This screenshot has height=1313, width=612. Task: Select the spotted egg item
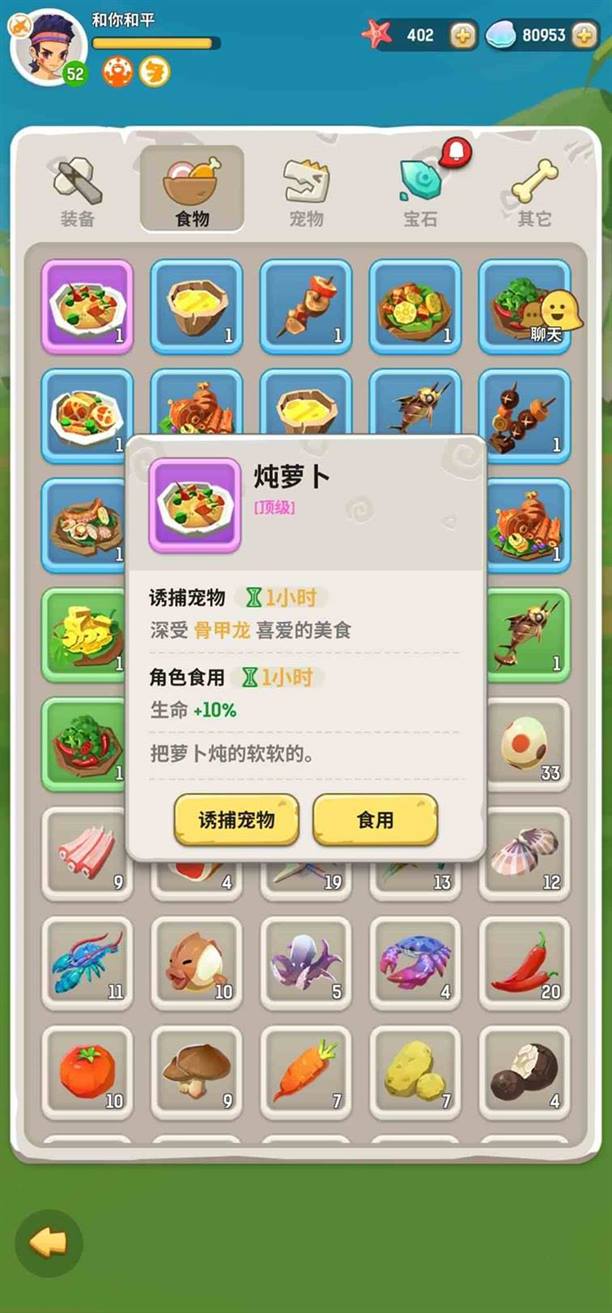coord(524,740)
